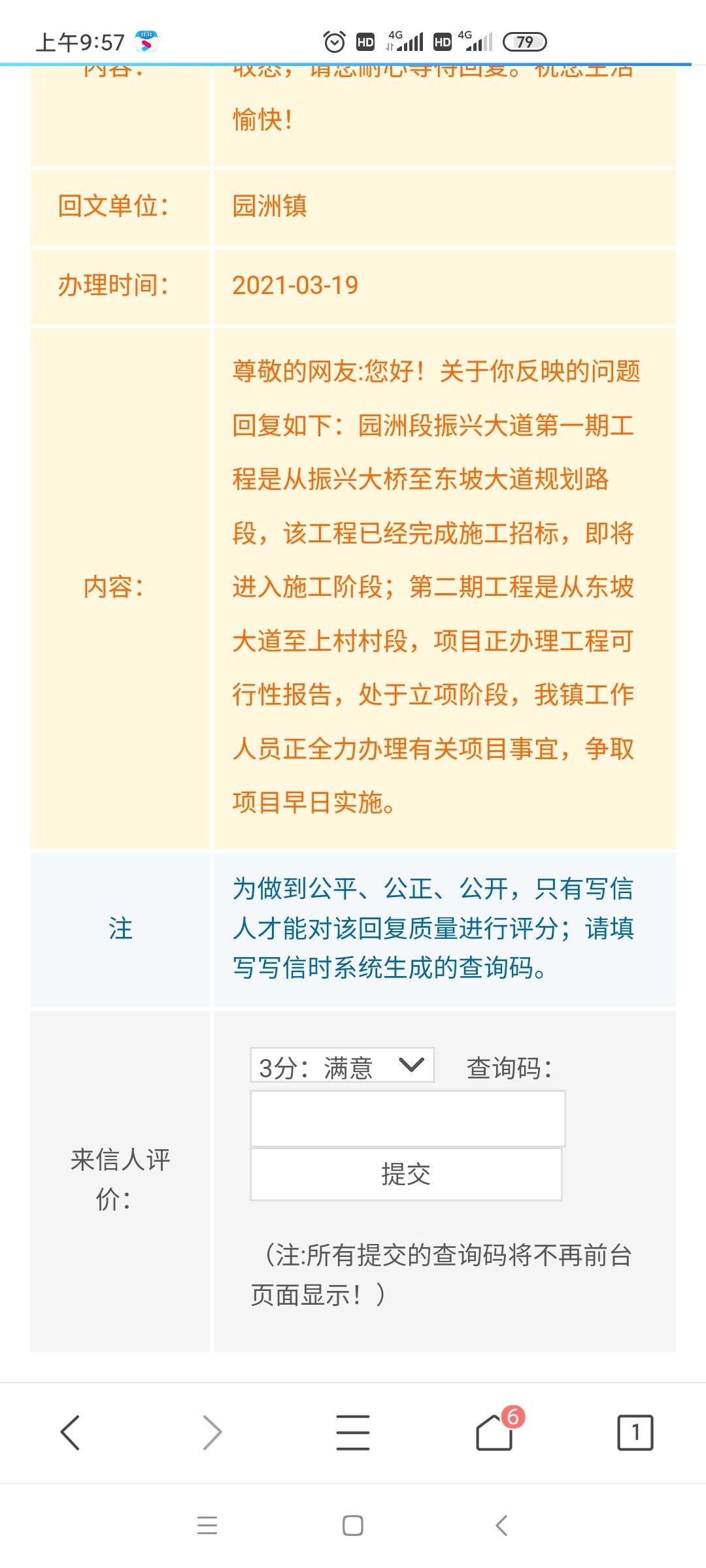Open the 3分:满意 rating dropdown

342,1066
